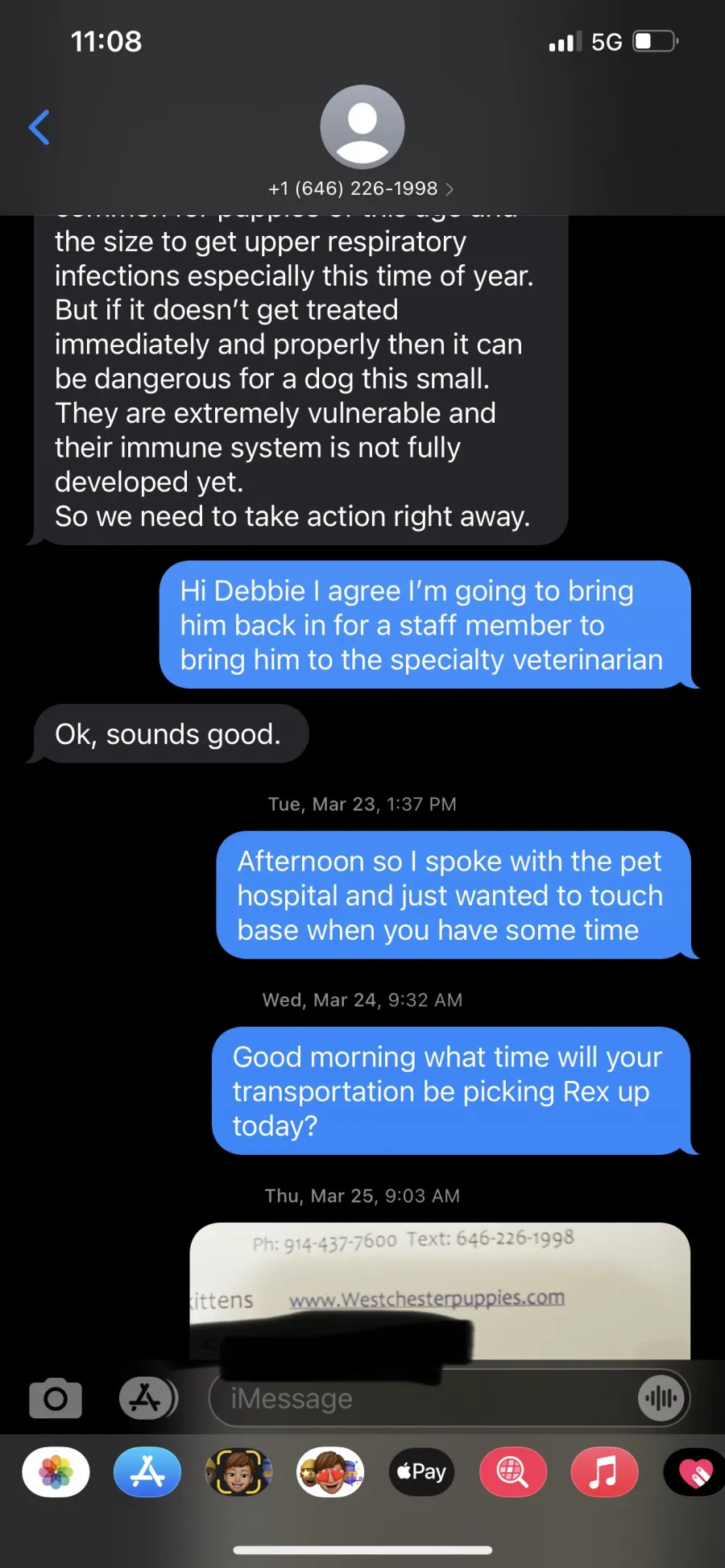Record an audio message
Viewport: 725px width, 1568px height.
(661, 1398)
